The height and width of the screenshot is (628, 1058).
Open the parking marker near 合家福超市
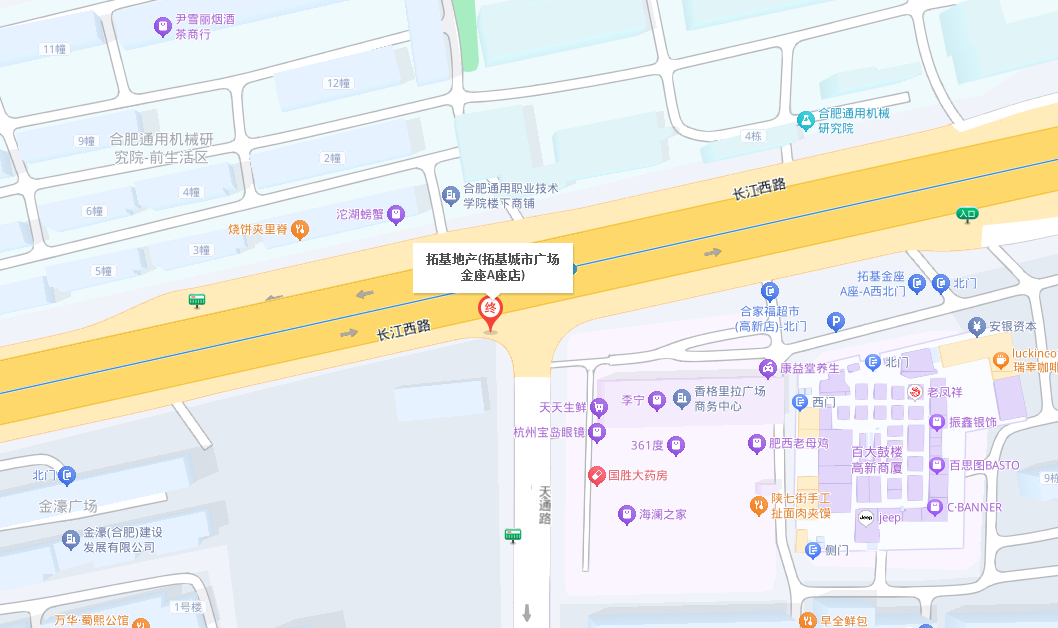836,322
